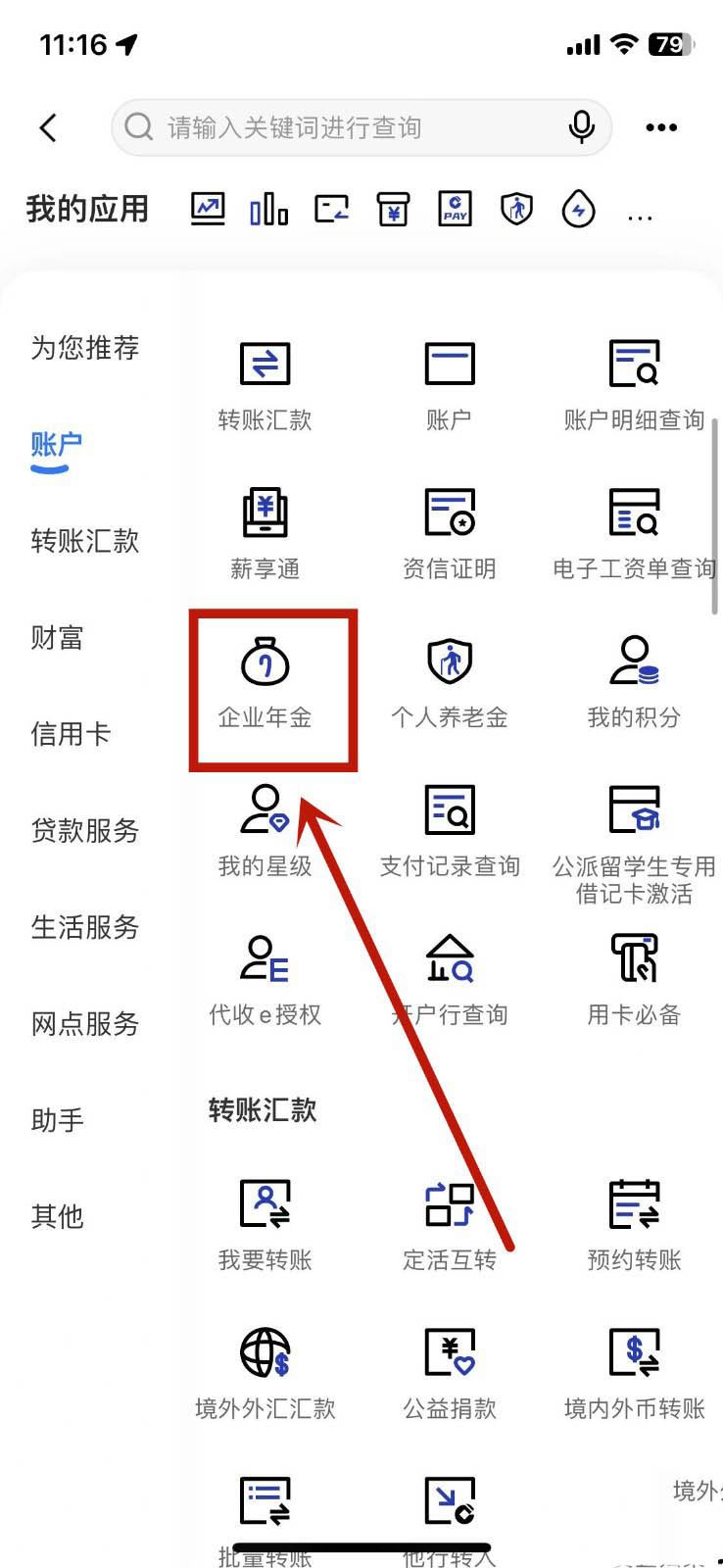Open 企业年金
The height and width of the screenshot is (1568, 723).
point(265,681)
